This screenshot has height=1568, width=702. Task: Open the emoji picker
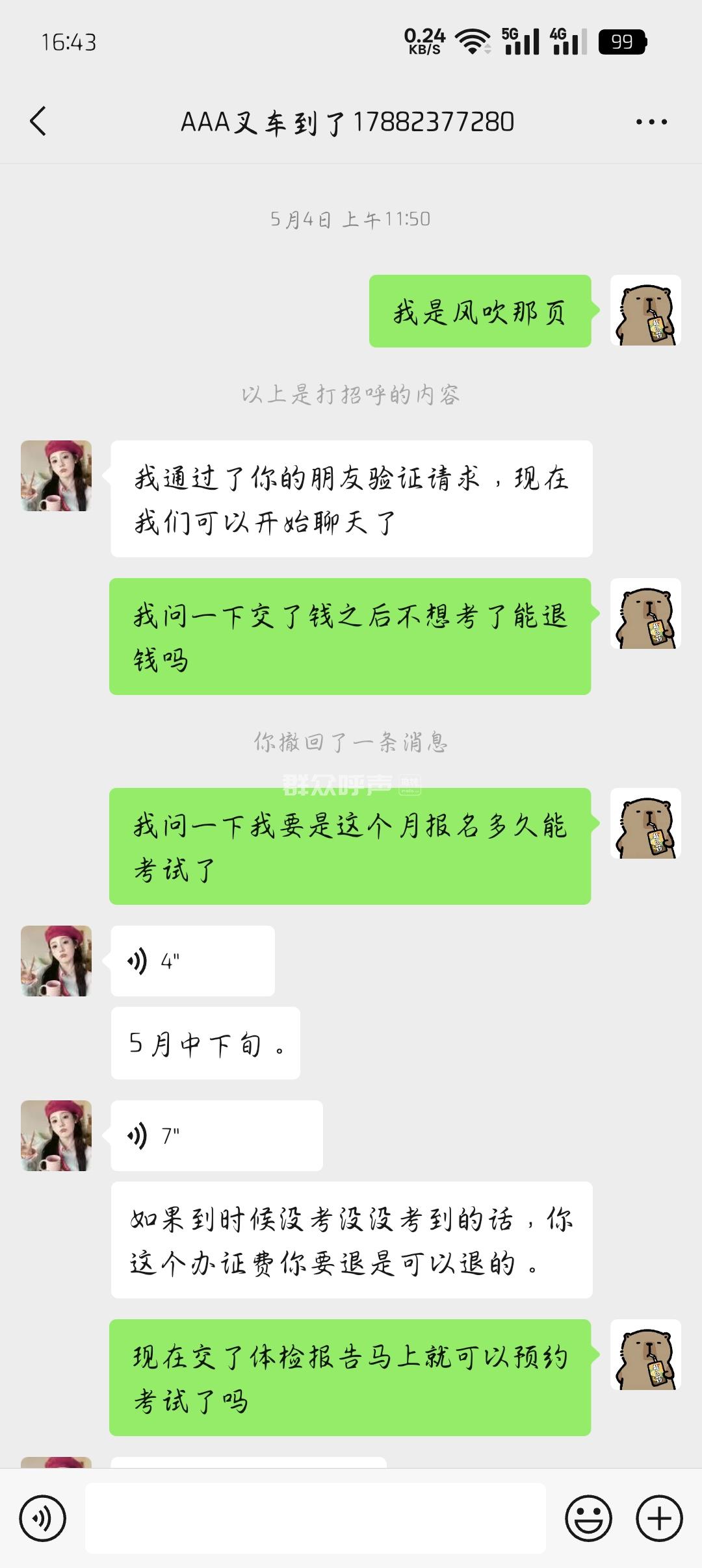coord(588,1518)
